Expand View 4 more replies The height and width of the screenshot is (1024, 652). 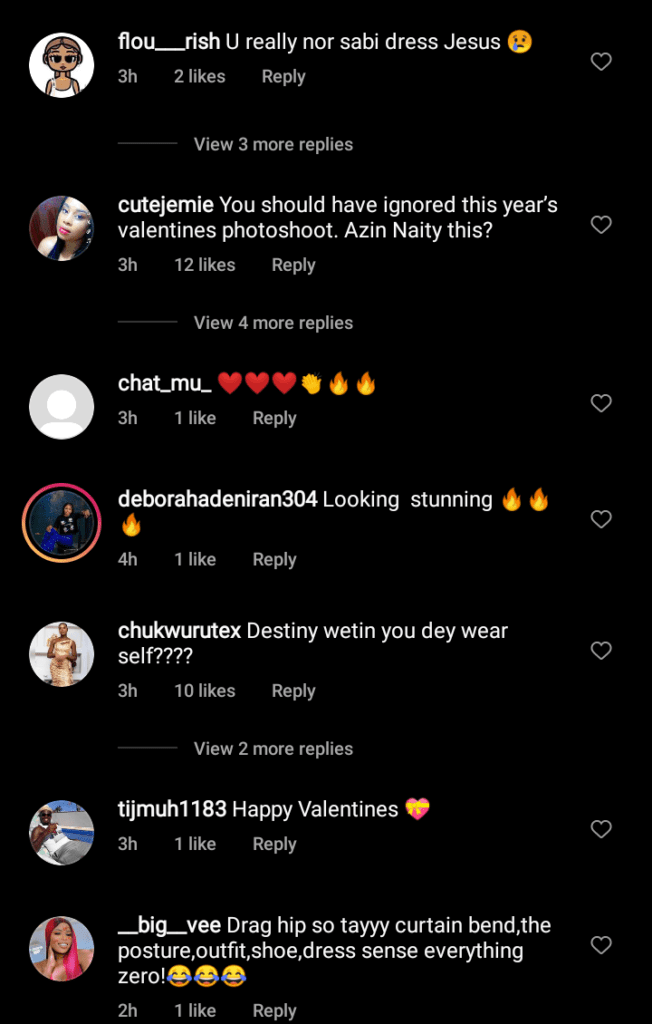tap(273, 323)
